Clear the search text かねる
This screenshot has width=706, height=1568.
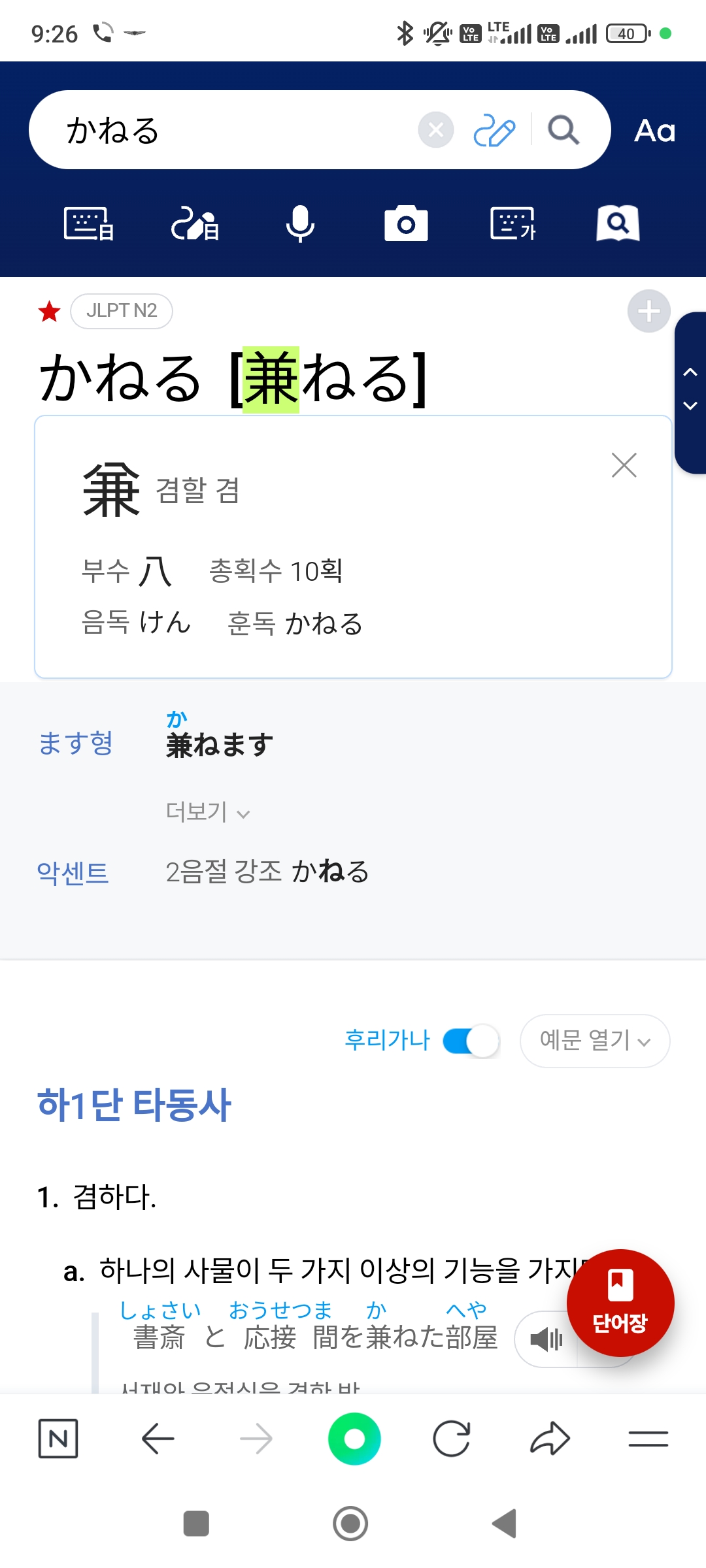click(436, 130)
